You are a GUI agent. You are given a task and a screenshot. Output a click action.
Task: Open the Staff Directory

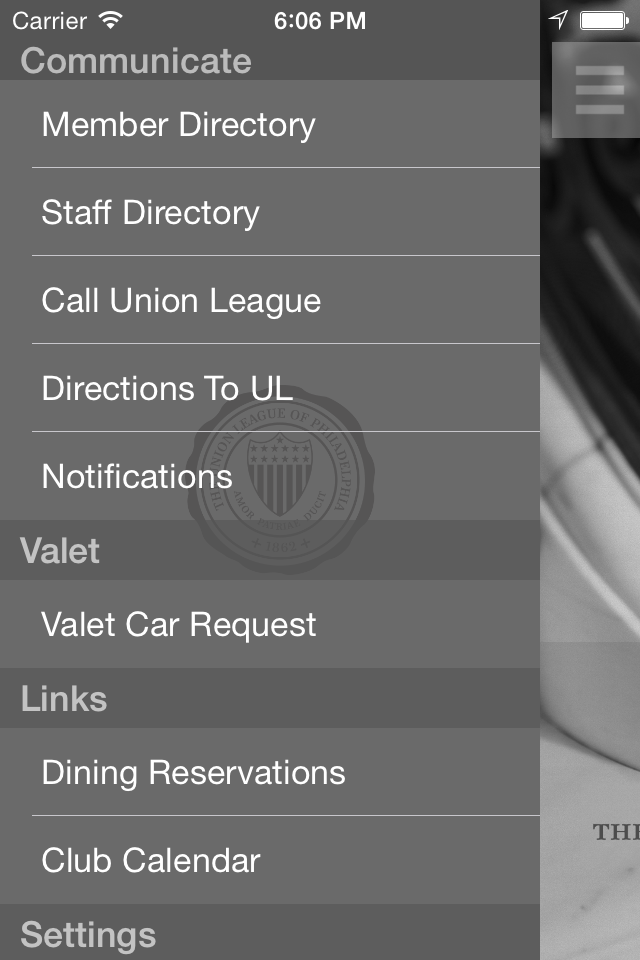click(269, 212)
